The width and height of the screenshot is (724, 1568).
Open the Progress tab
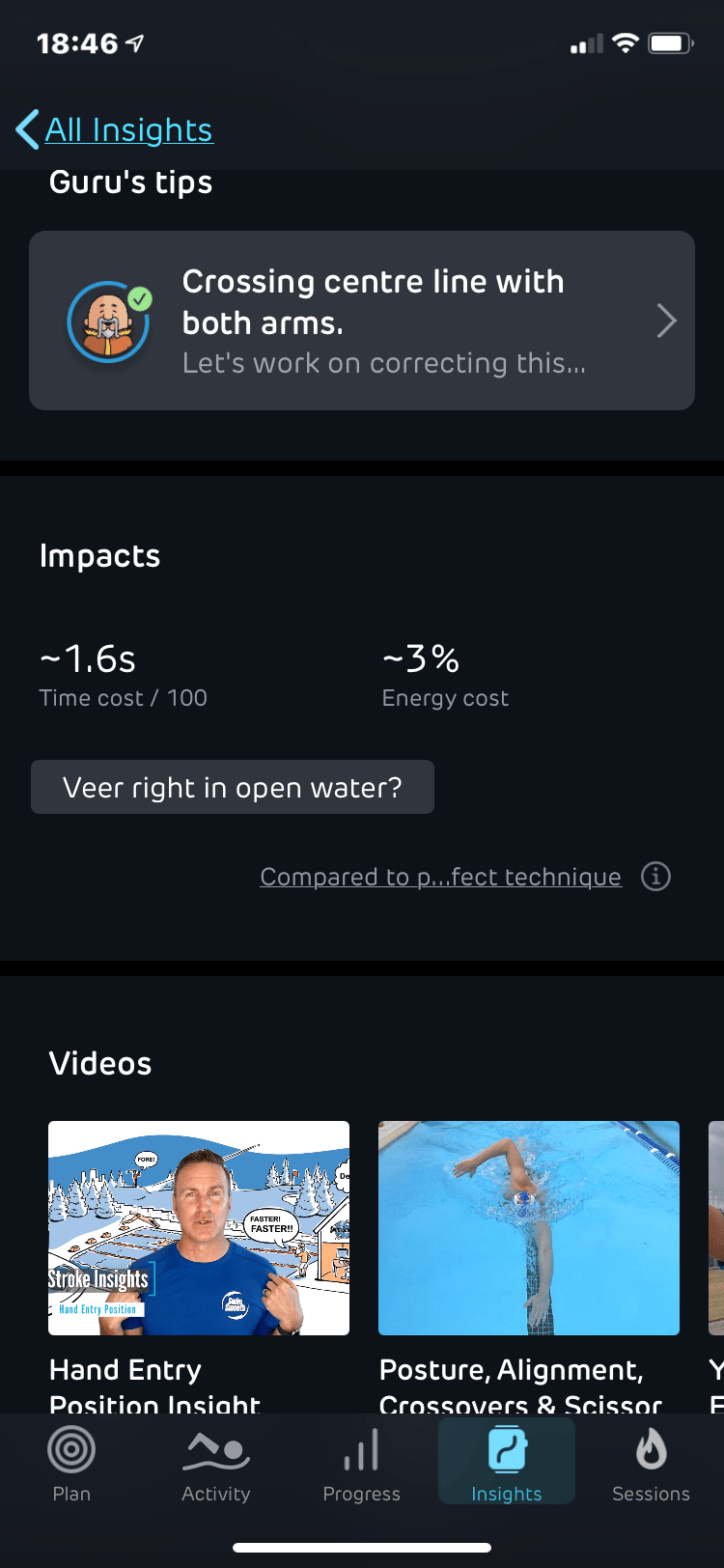361,1465
